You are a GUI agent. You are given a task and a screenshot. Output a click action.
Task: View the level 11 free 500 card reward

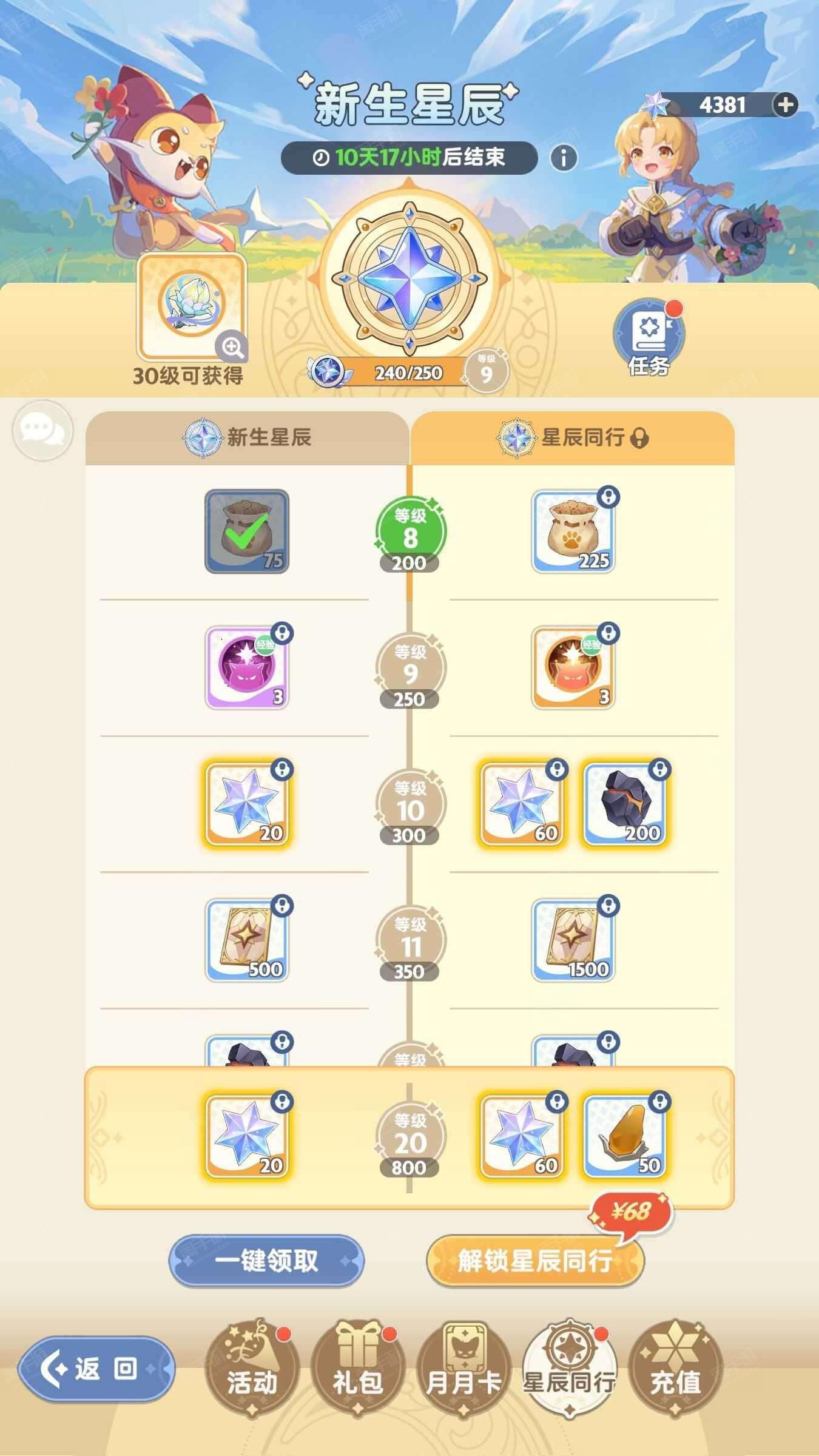(246, 940)
